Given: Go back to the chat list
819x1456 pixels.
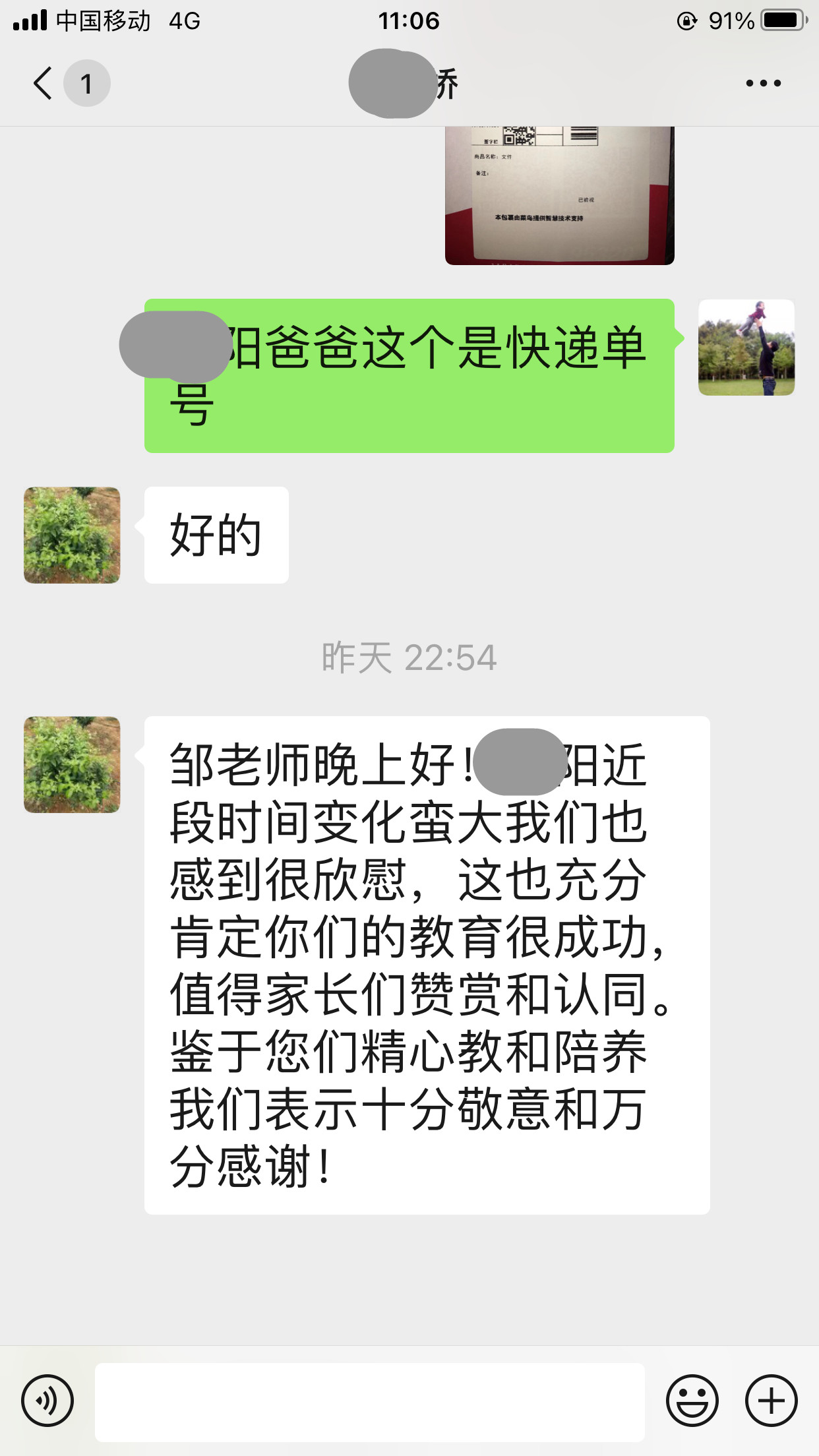Looking at the screenshot, I should [x=44, y=83].
